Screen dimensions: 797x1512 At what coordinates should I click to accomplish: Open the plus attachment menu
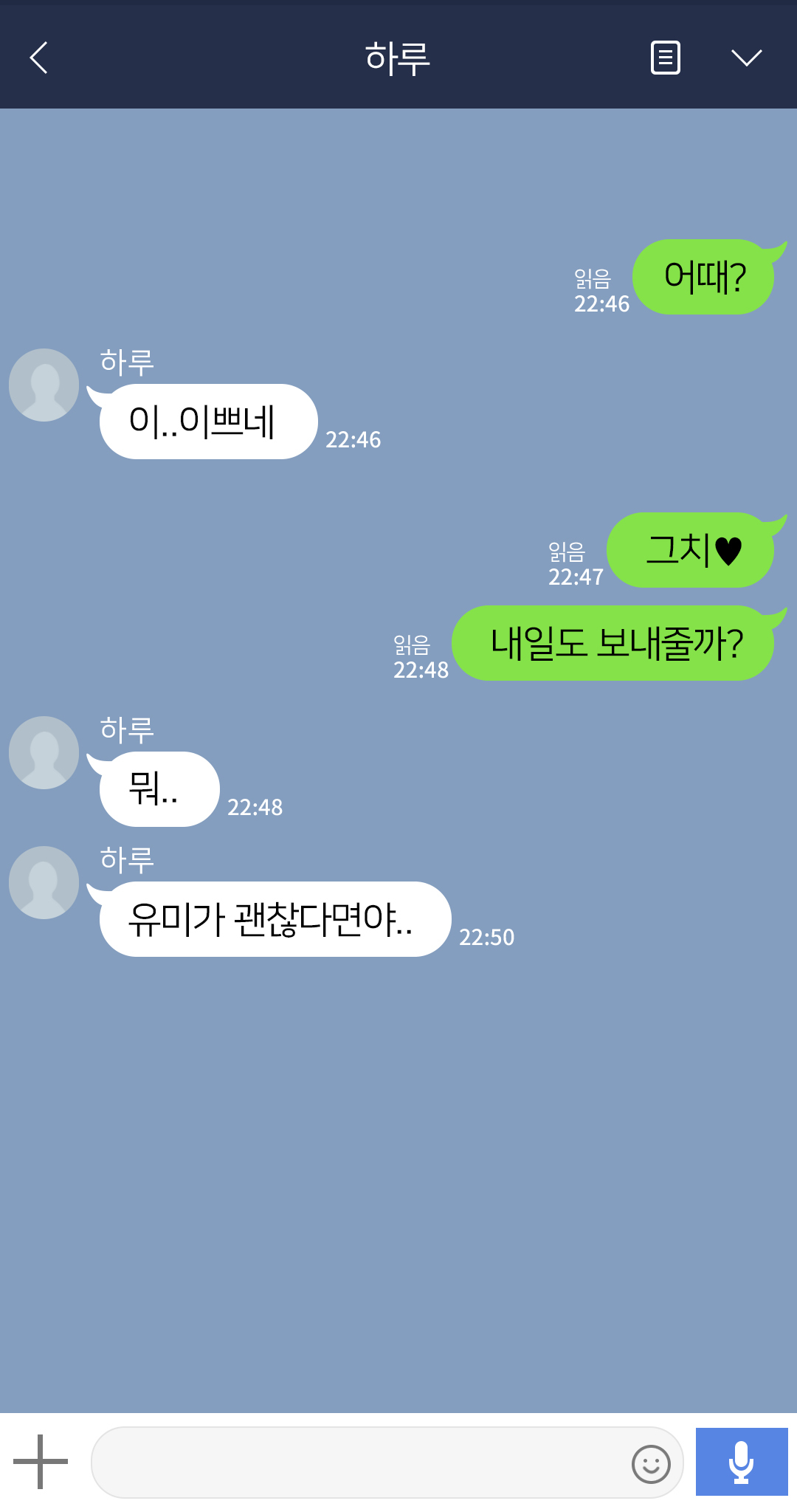pyautogui.click(x=41, y=1461)
